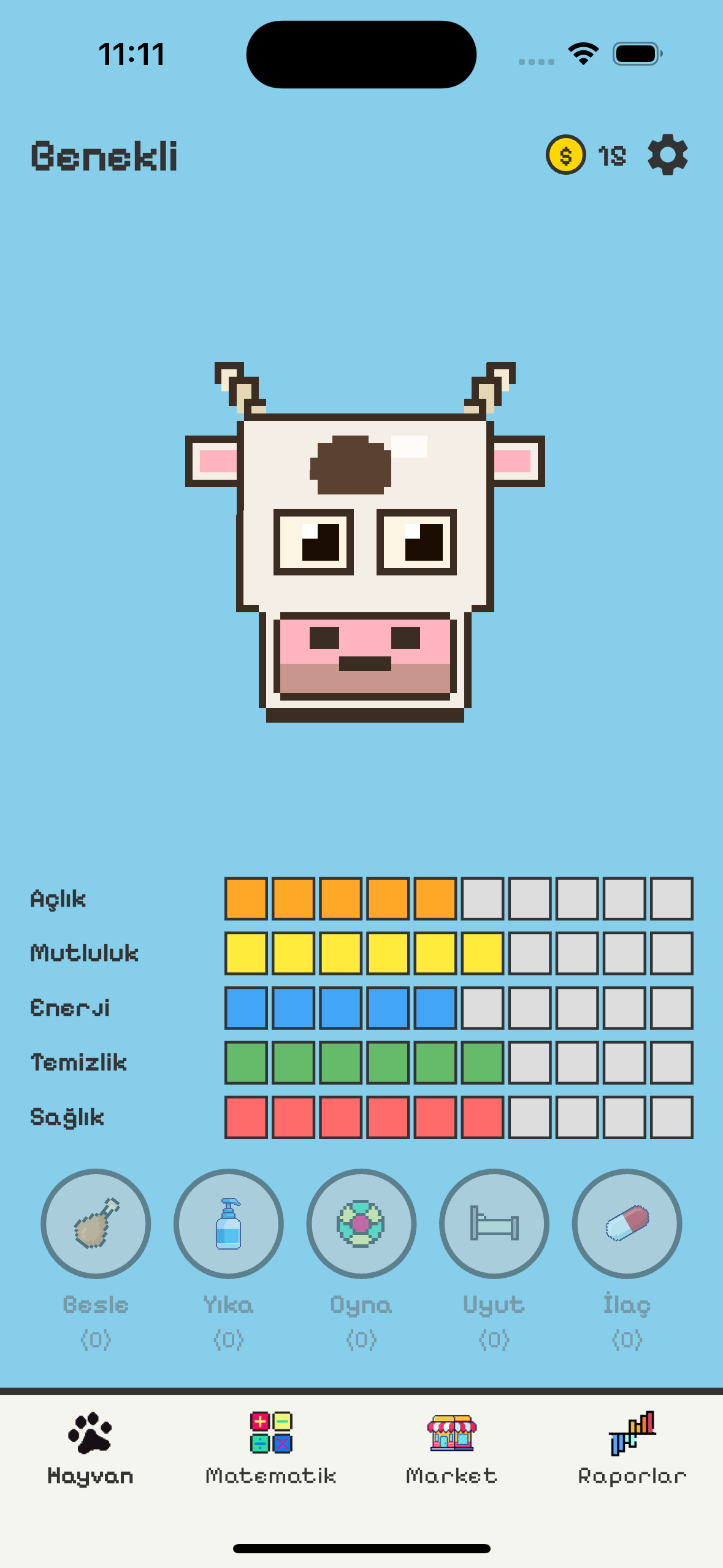The height and width of the screenshot is (1568, 723).
Task: Give medicine with İlaç
Action: pos(627,1224)
